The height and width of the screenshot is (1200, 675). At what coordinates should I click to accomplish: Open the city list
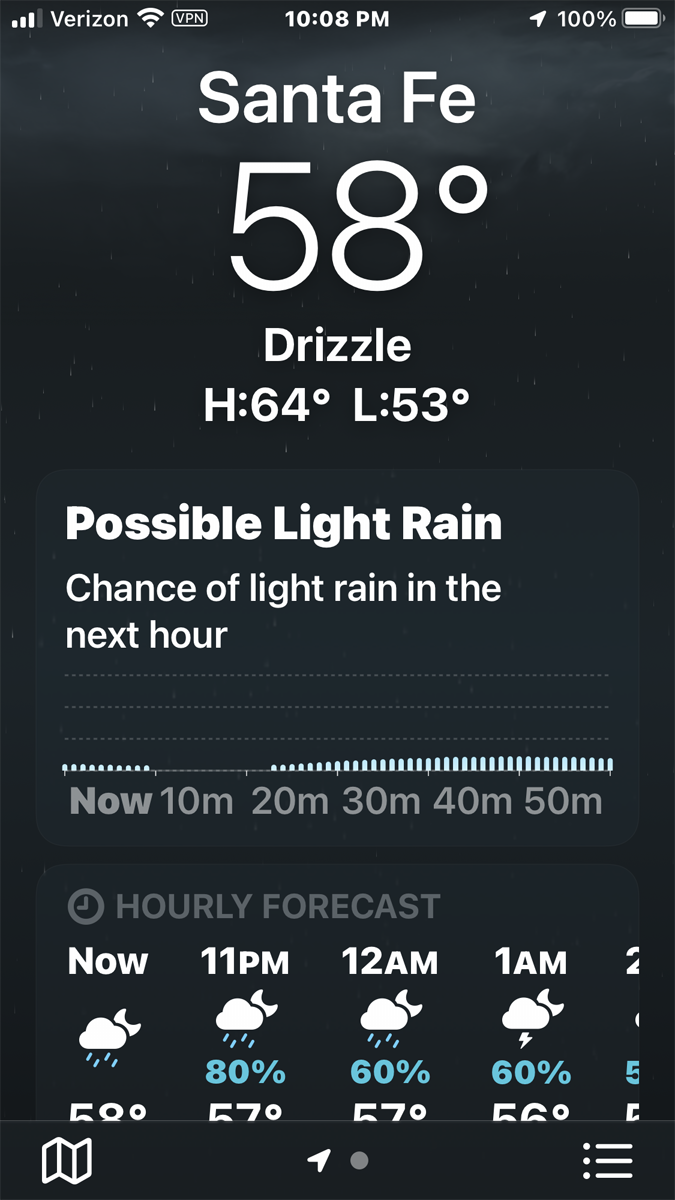(x=607, y=1160)
